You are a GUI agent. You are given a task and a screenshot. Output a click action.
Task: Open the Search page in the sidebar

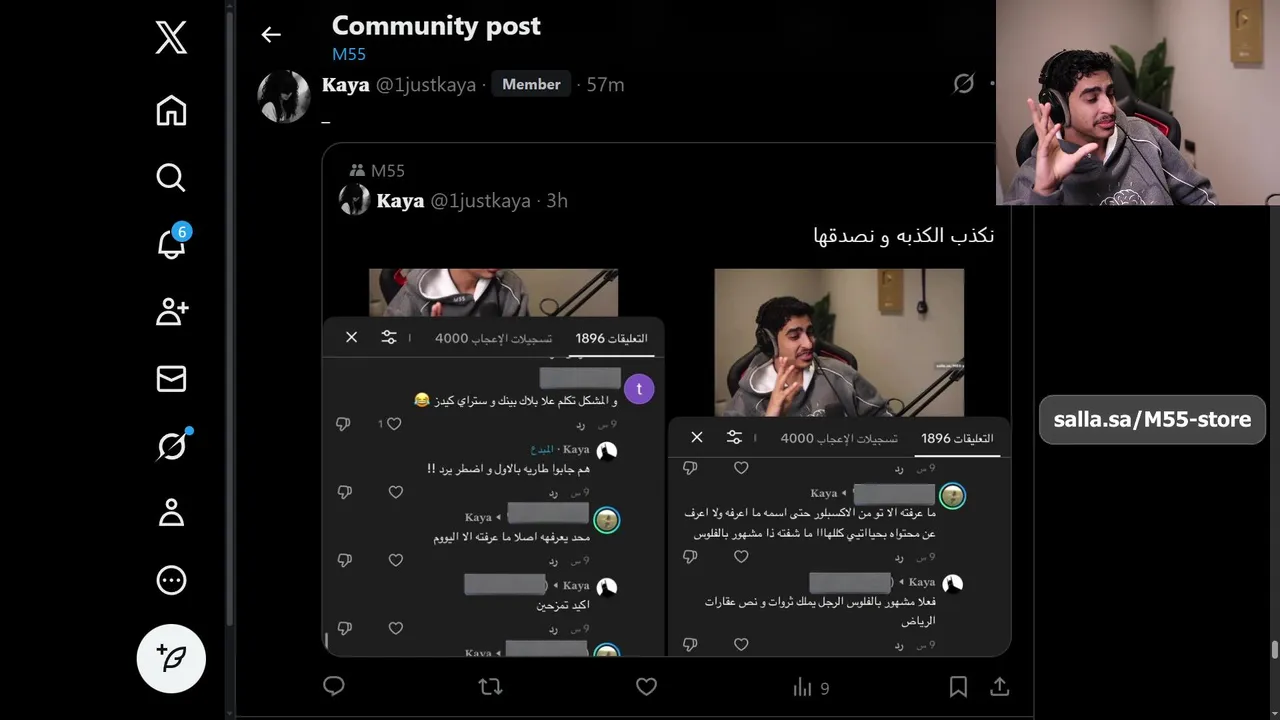(x=171, y=177)
